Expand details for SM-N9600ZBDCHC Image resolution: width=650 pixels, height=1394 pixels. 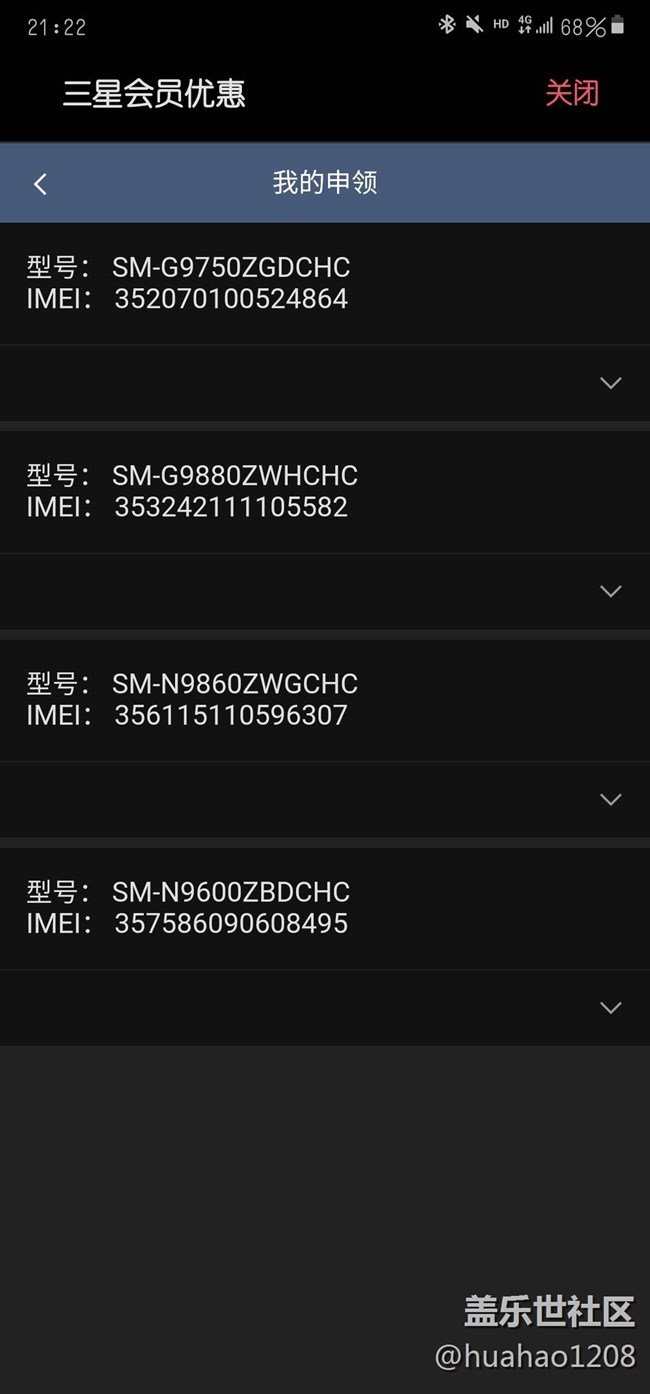[610, 1007]
